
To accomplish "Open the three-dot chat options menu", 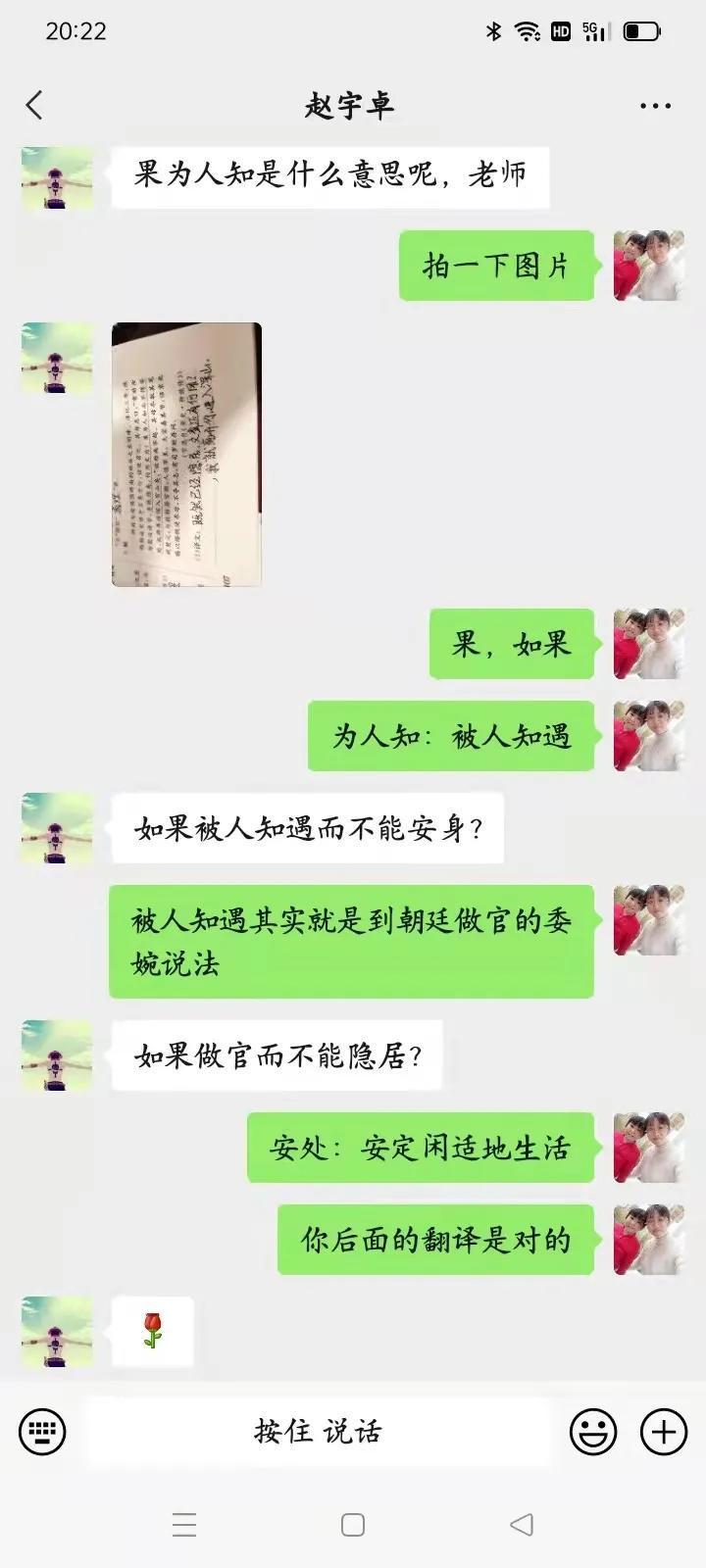I will click(655, 106).
